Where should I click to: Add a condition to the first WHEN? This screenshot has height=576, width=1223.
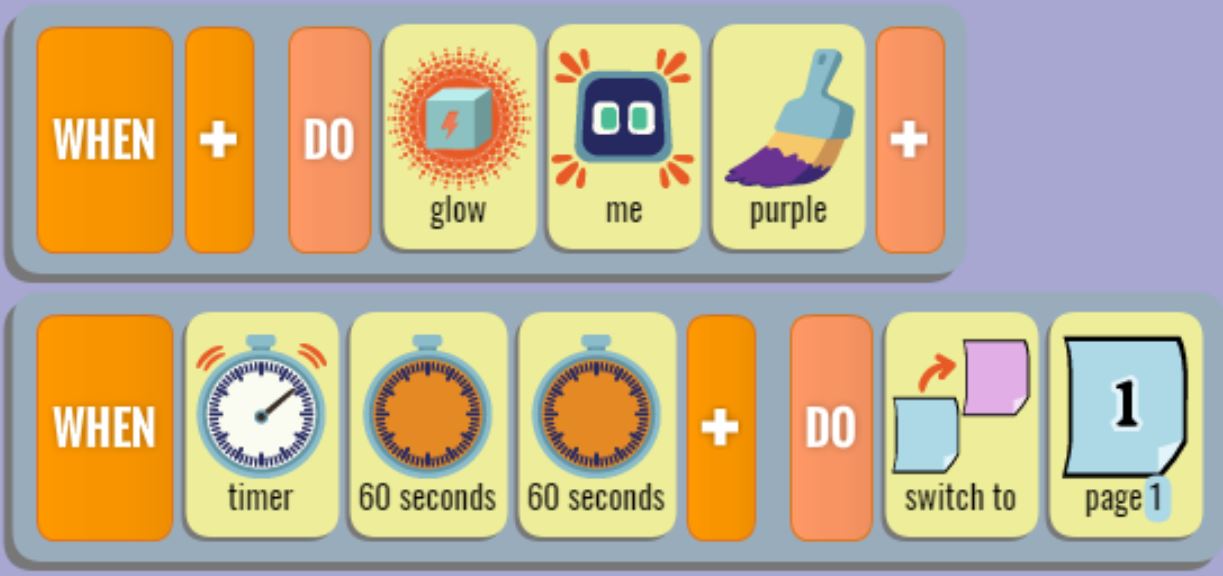(219, 140)
